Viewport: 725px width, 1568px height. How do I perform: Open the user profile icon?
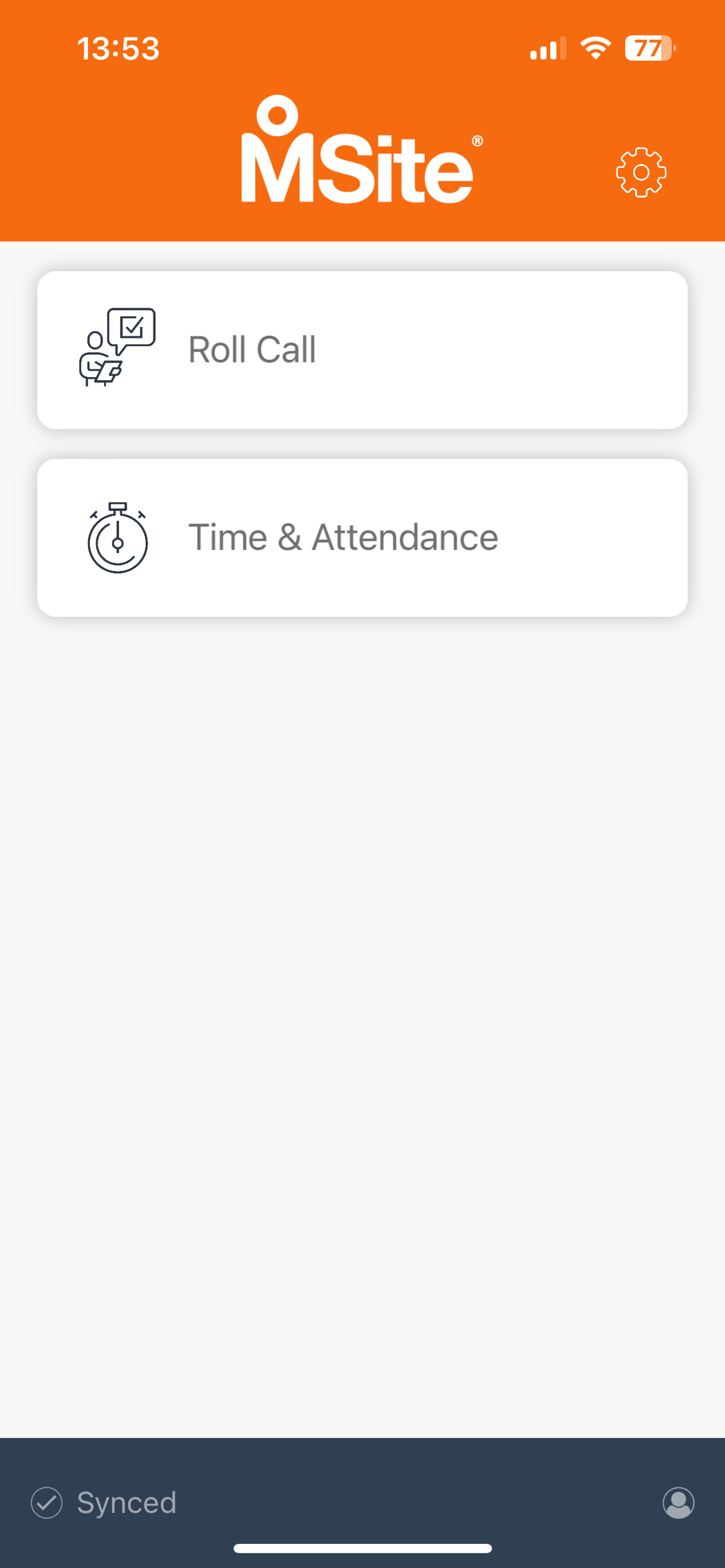pos(678,1502)
